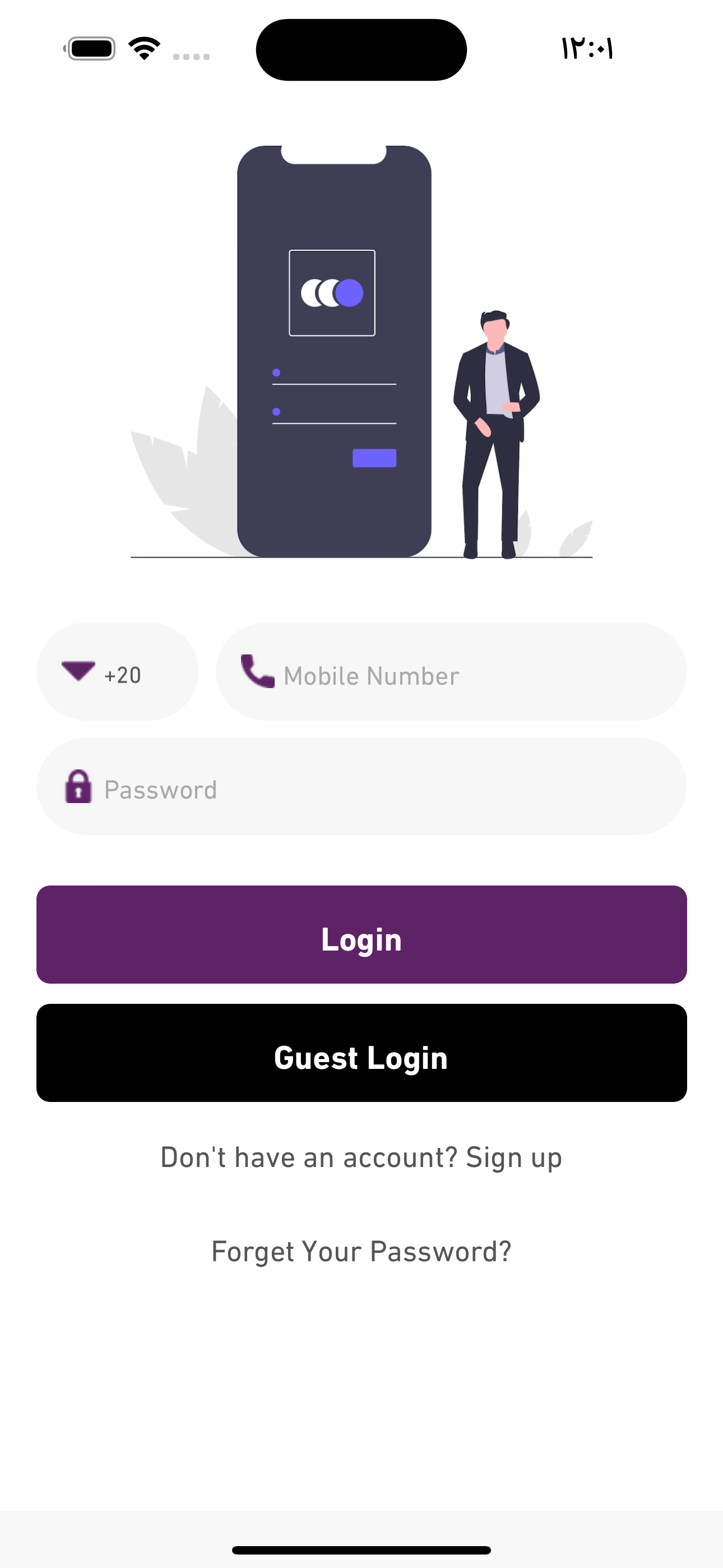Viewport: 723px width, 1568px height.
Task: Open Forget Your Password link
Action: click(x=361, y=1252)
